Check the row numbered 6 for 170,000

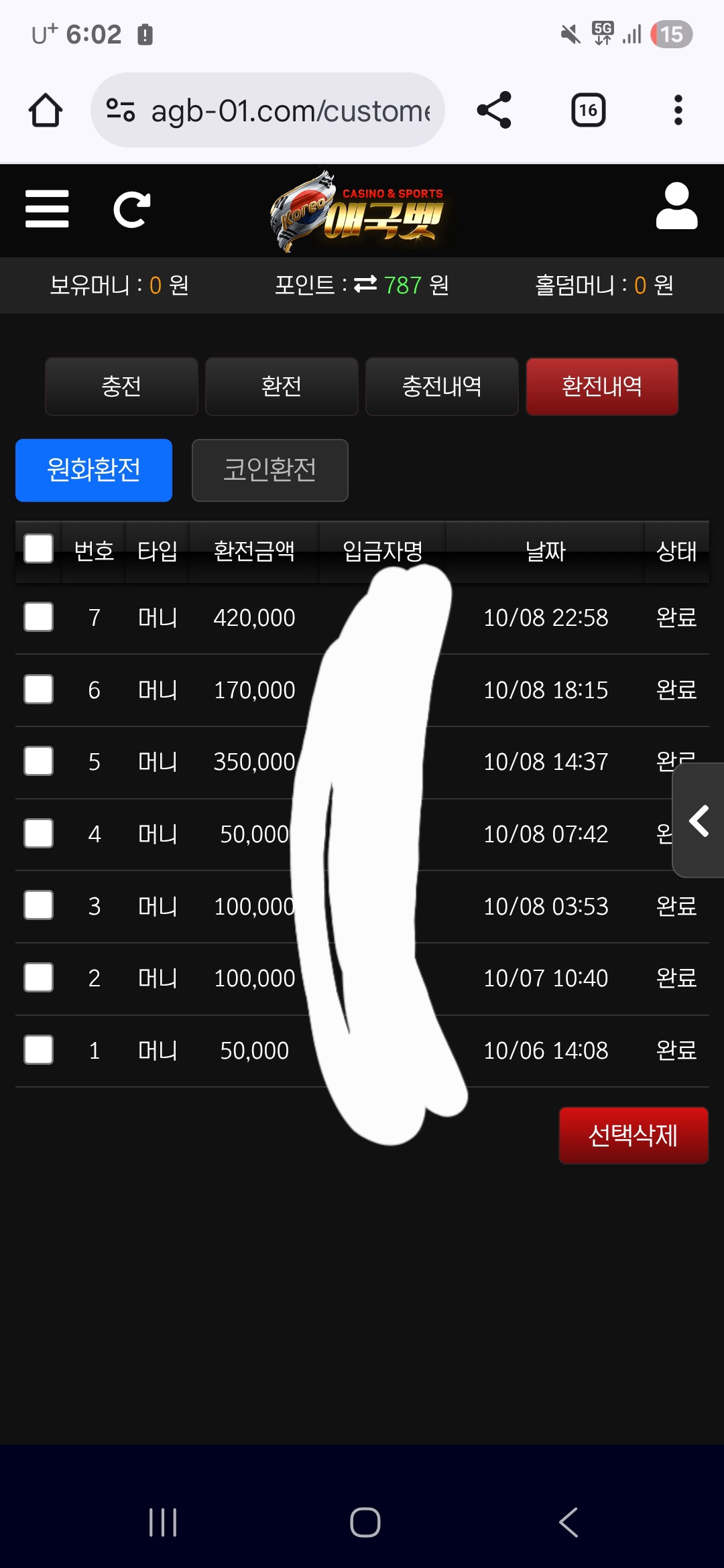[x=39, y=690]
